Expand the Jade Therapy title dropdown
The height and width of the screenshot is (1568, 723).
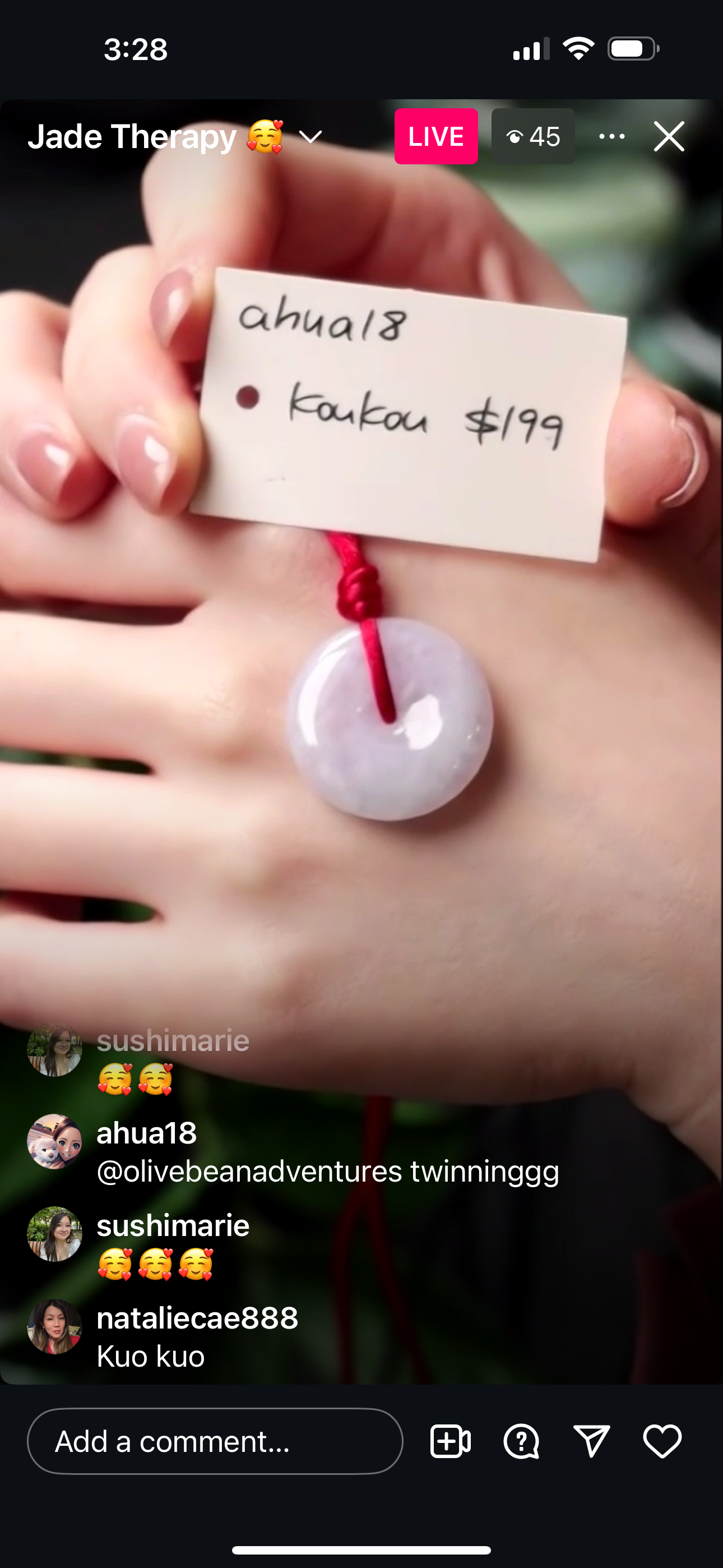pos(310,137)
